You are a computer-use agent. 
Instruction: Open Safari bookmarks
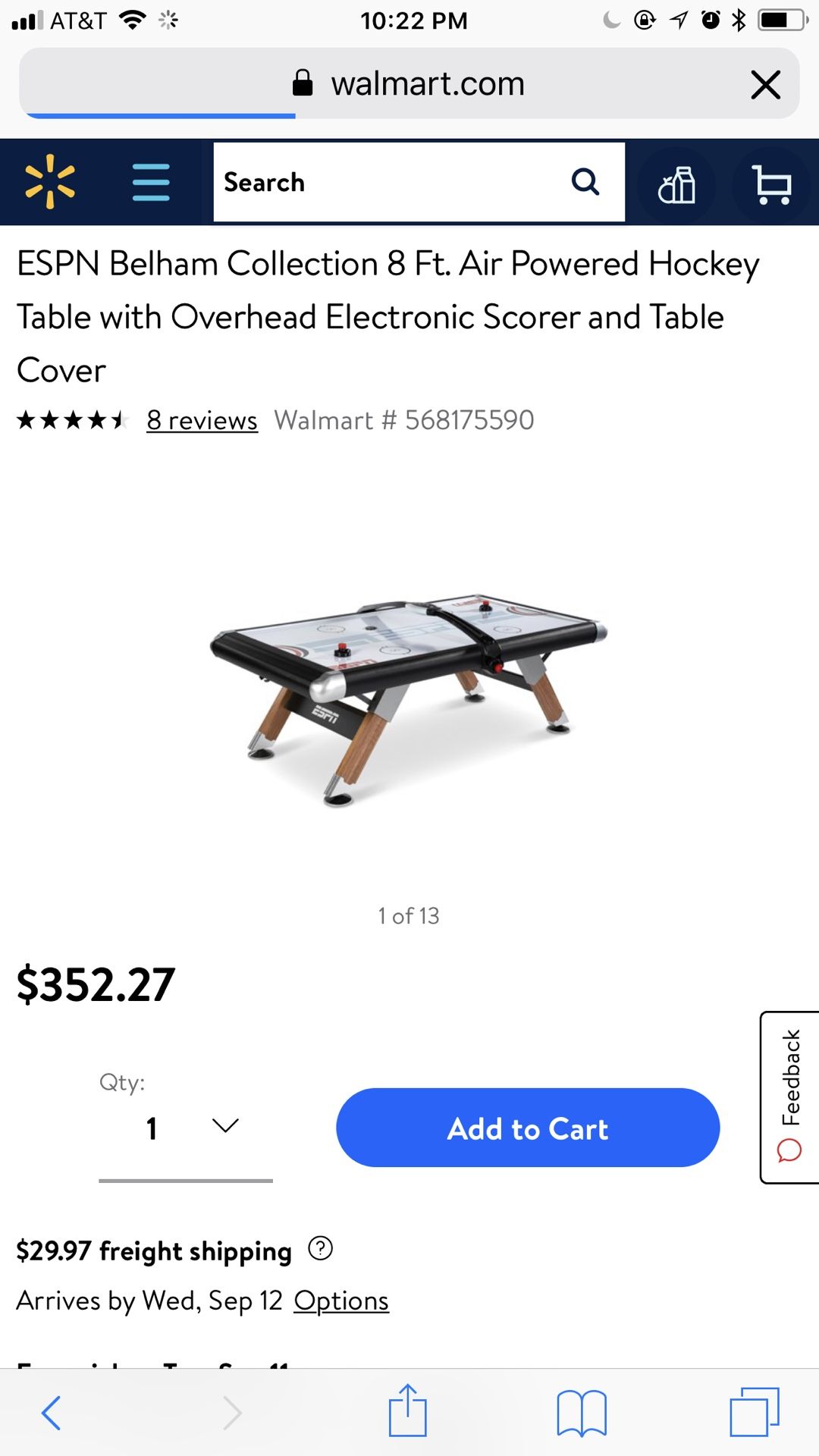(582, 1413)
